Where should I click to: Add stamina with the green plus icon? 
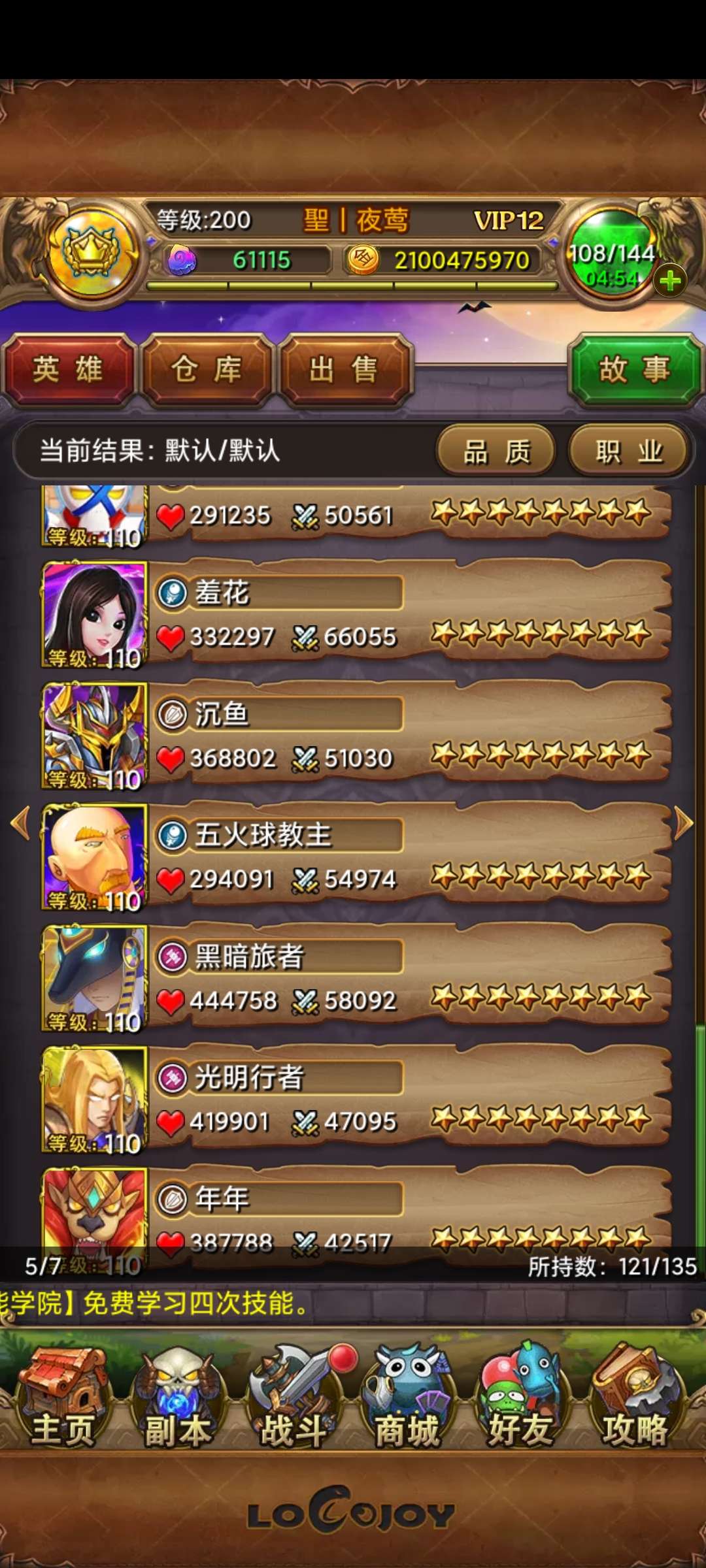pyautogui.click(x=670, y=282)
